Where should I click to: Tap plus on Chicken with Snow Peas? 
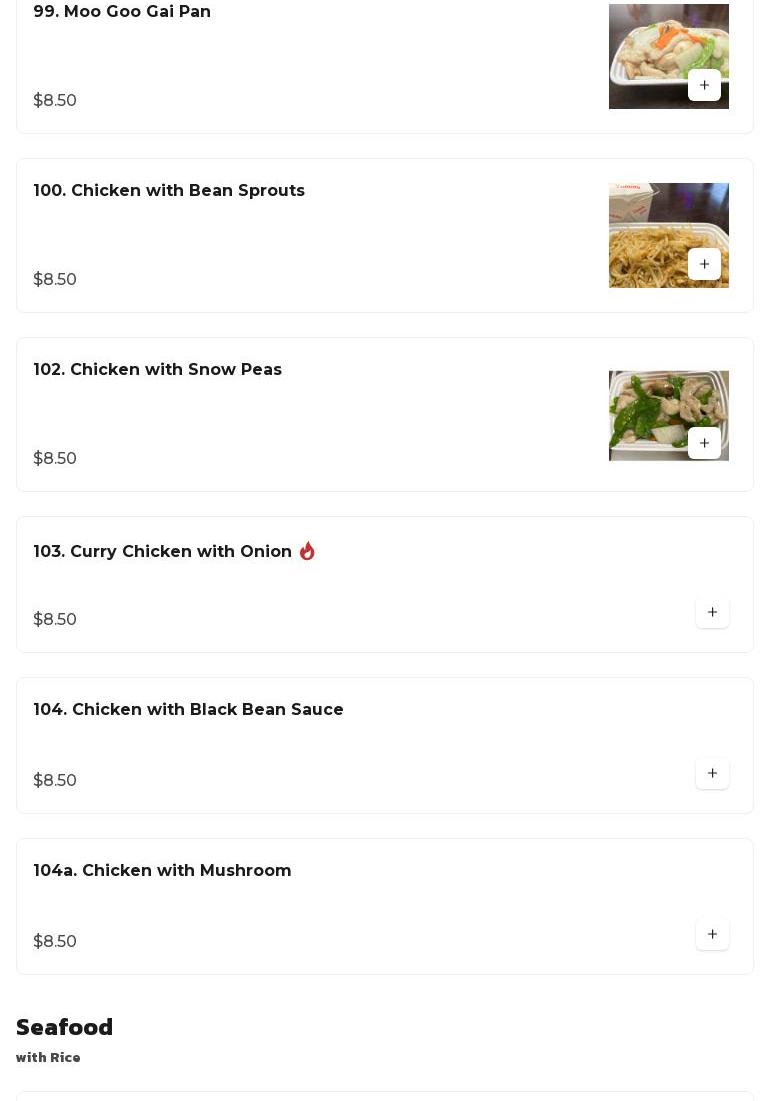click(x=704, y=443)
